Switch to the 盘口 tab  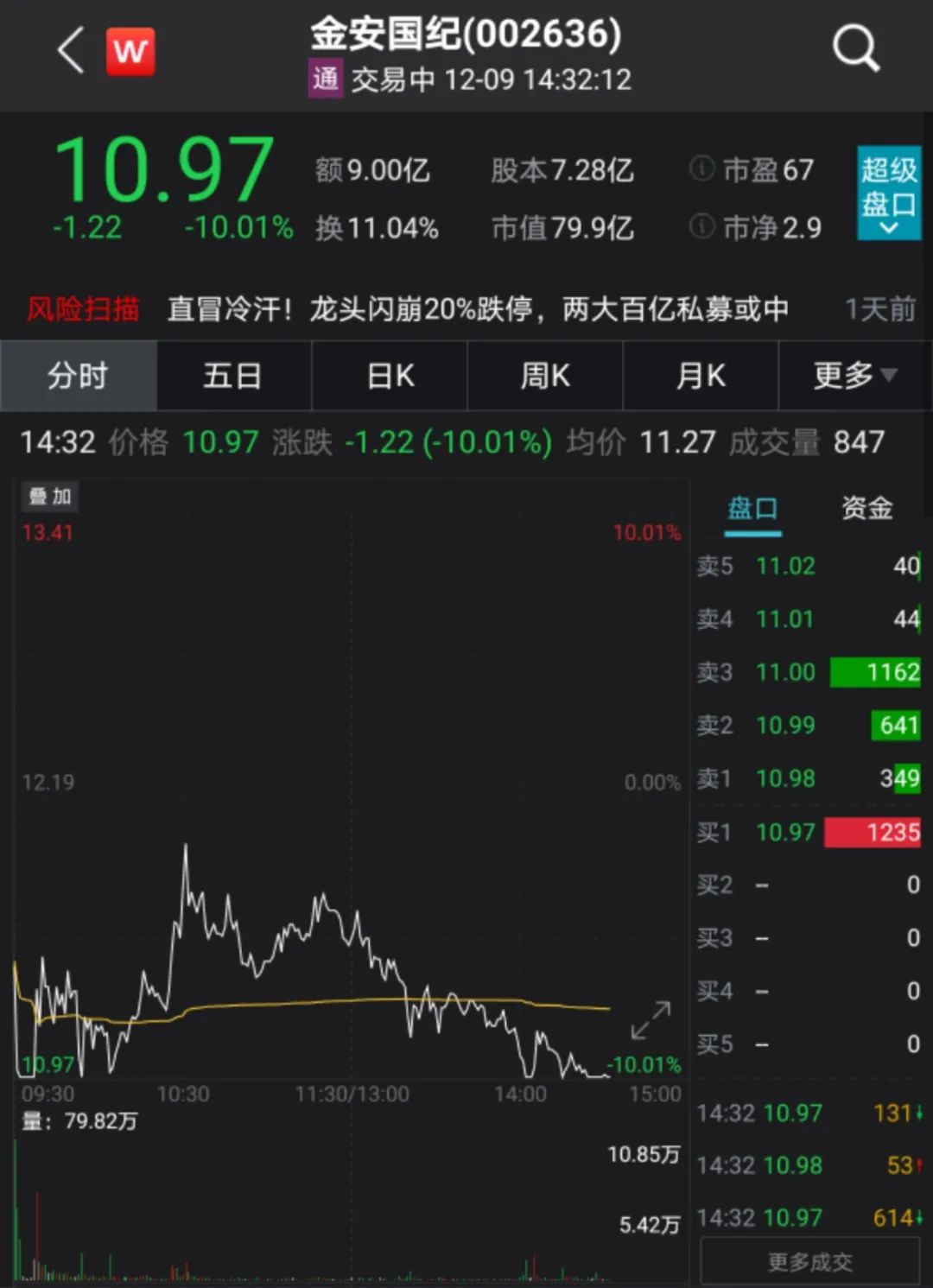(x=752, y=509)
